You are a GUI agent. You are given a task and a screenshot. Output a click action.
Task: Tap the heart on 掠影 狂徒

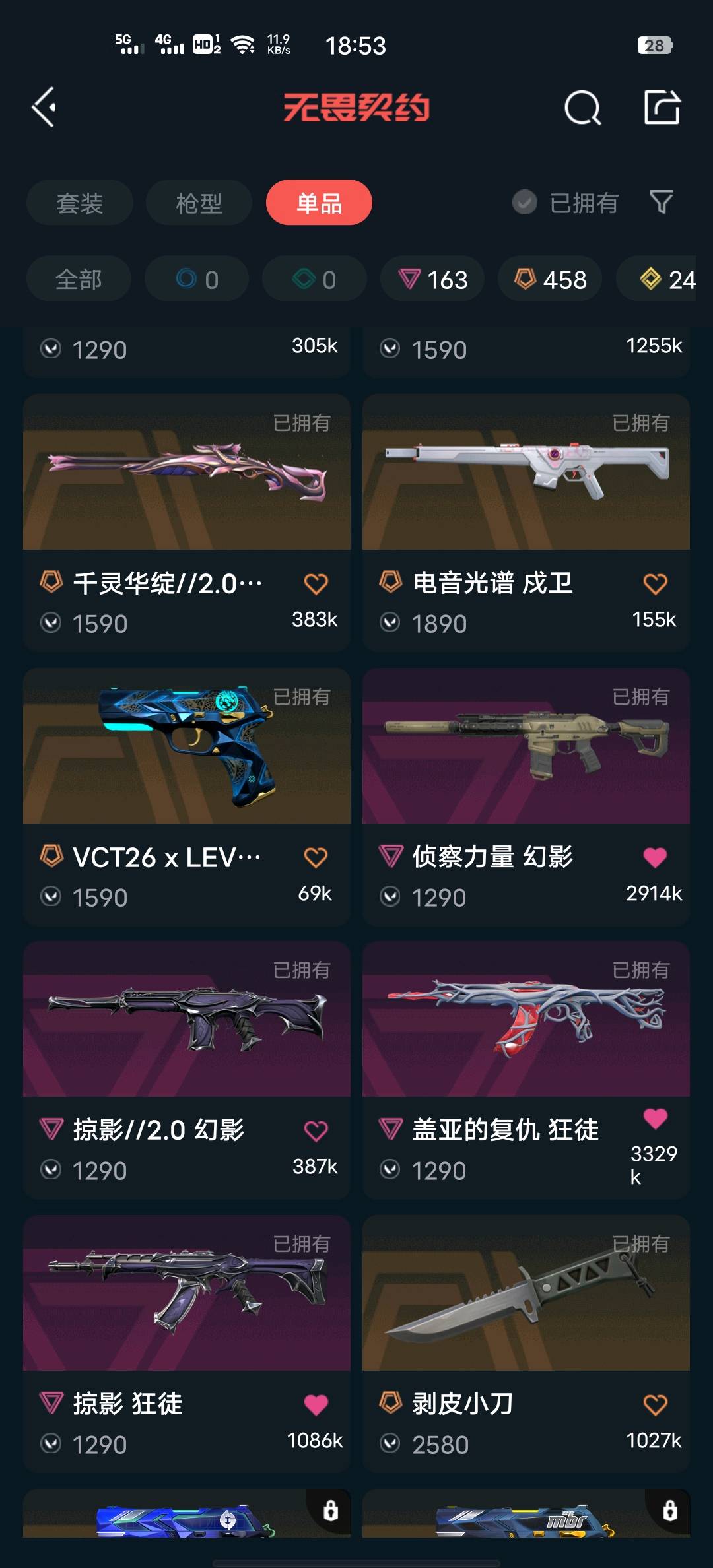click(316, 1404)
